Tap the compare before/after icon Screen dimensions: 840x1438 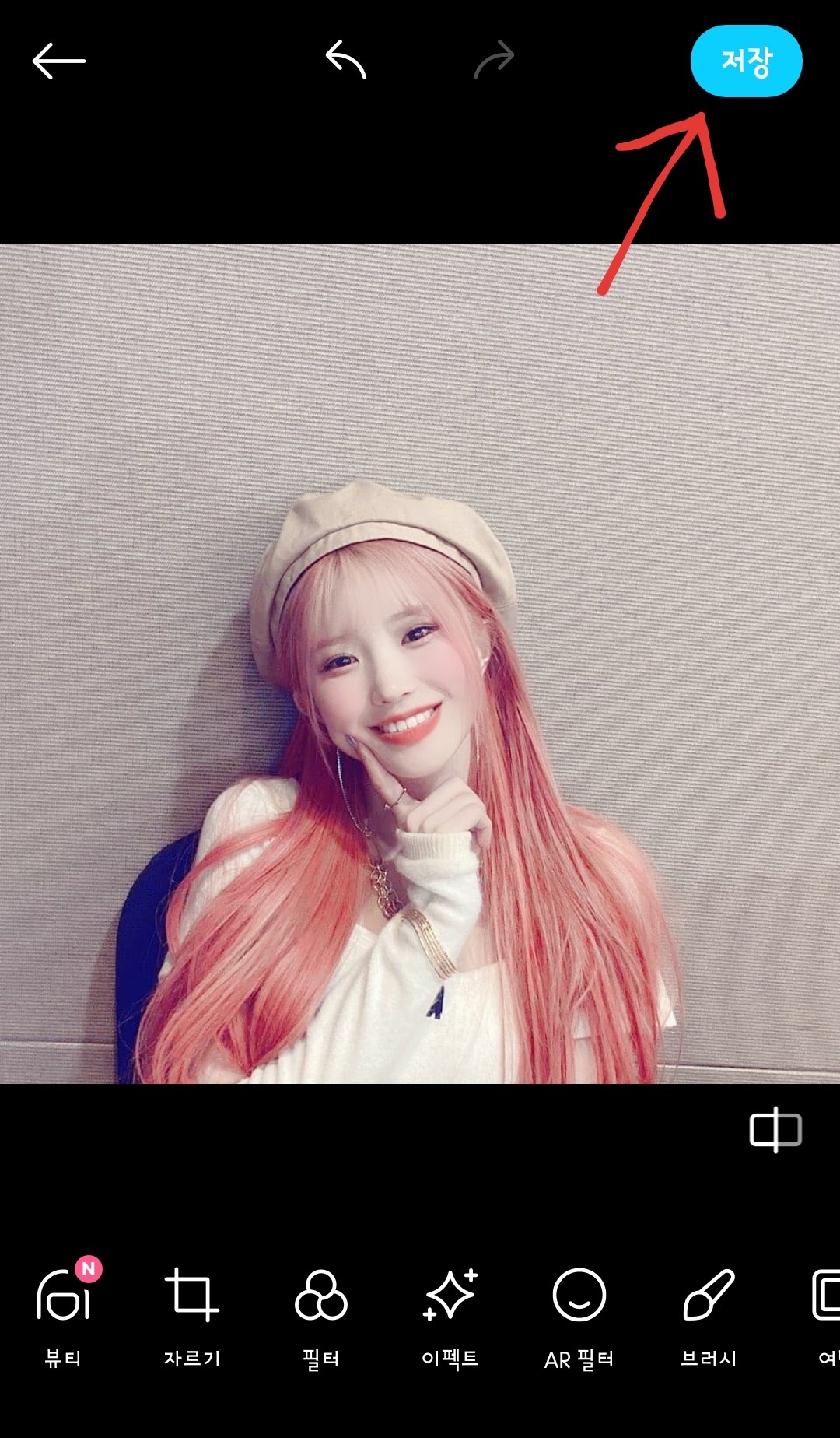pyautogui.click(x=775, y=1129)
